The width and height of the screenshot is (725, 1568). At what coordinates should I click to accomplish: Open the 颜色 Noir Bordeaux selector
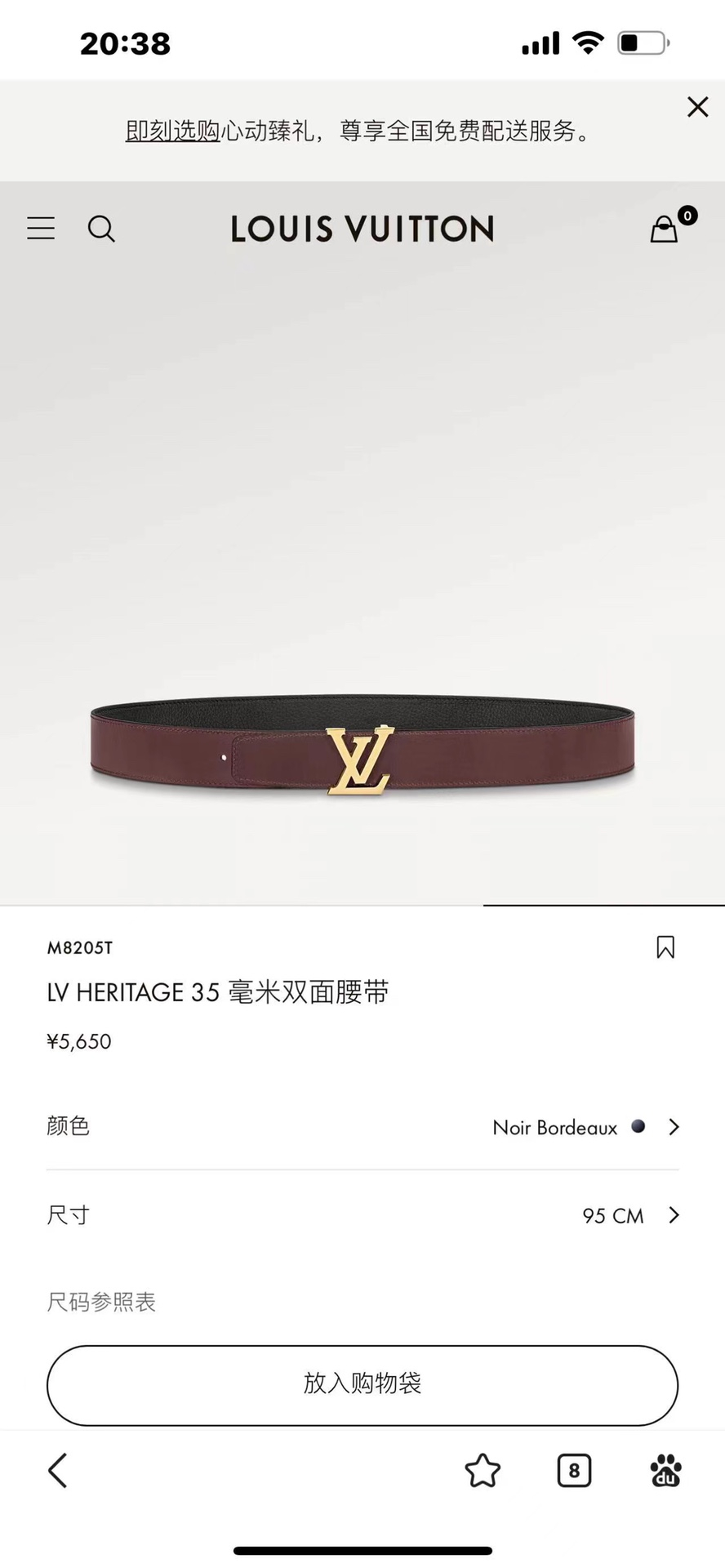(362, 1127)
